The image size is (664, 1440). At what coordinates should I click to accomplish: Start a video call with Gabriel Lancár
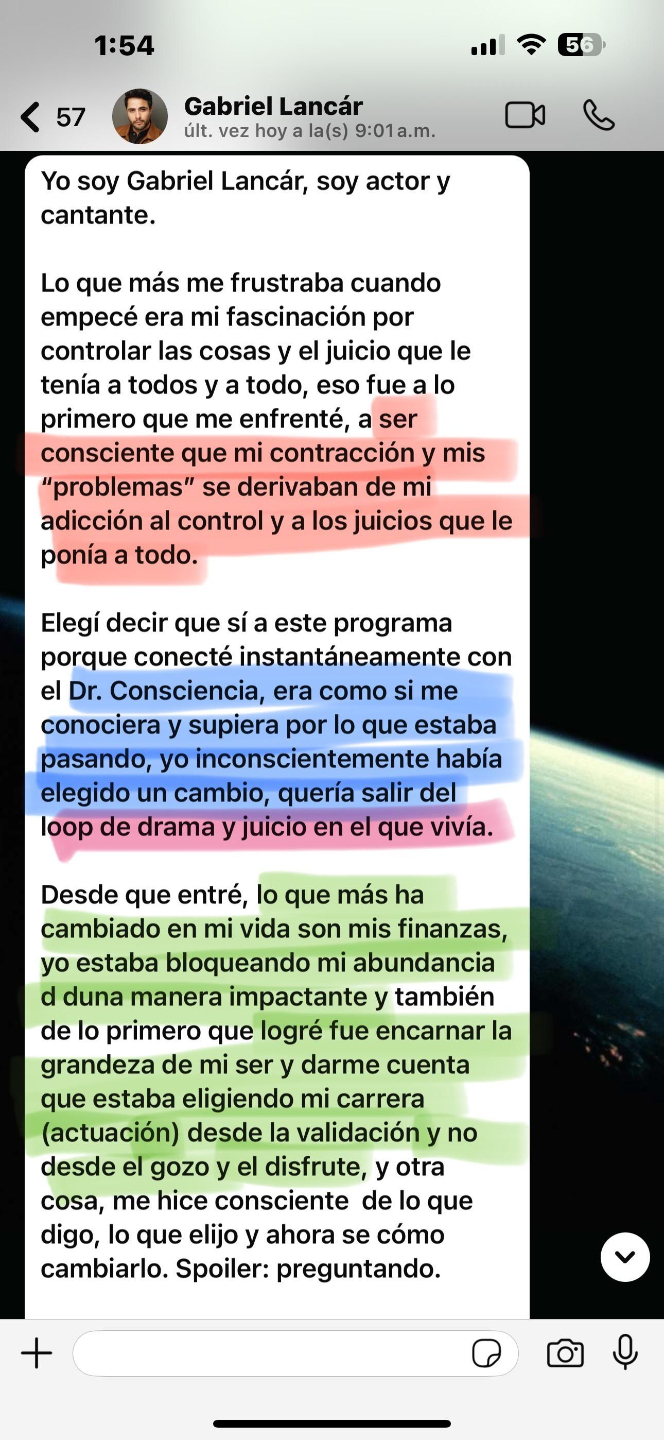(525, 116)
